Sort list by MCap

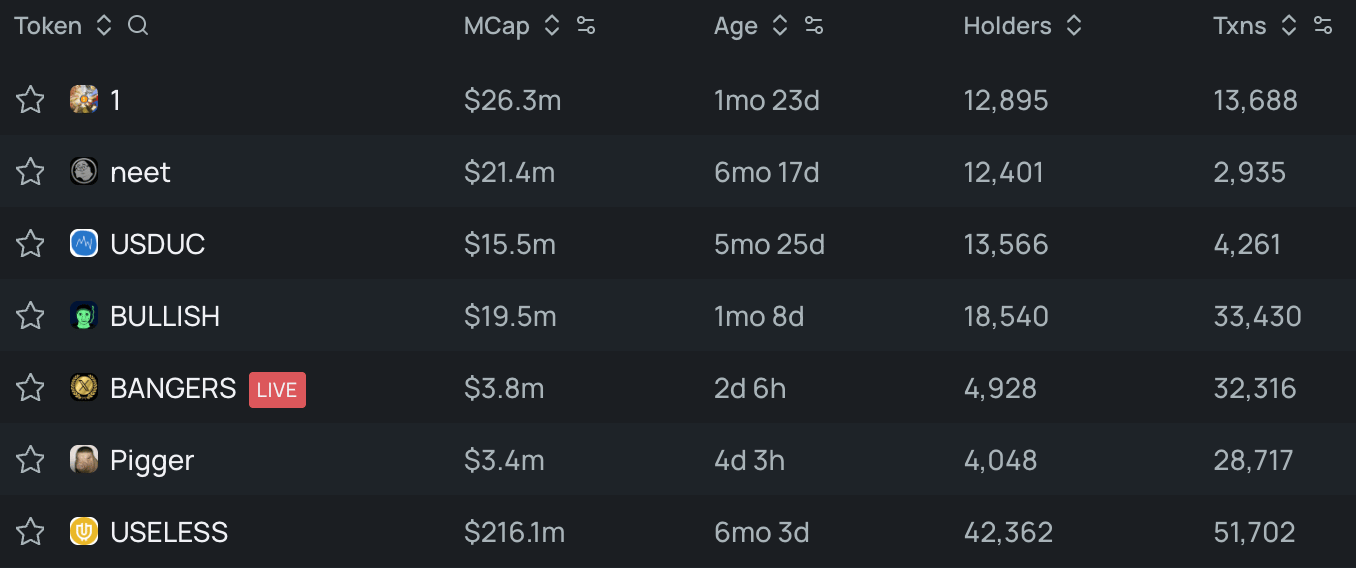pyautogui.click(x=552, y=26)
